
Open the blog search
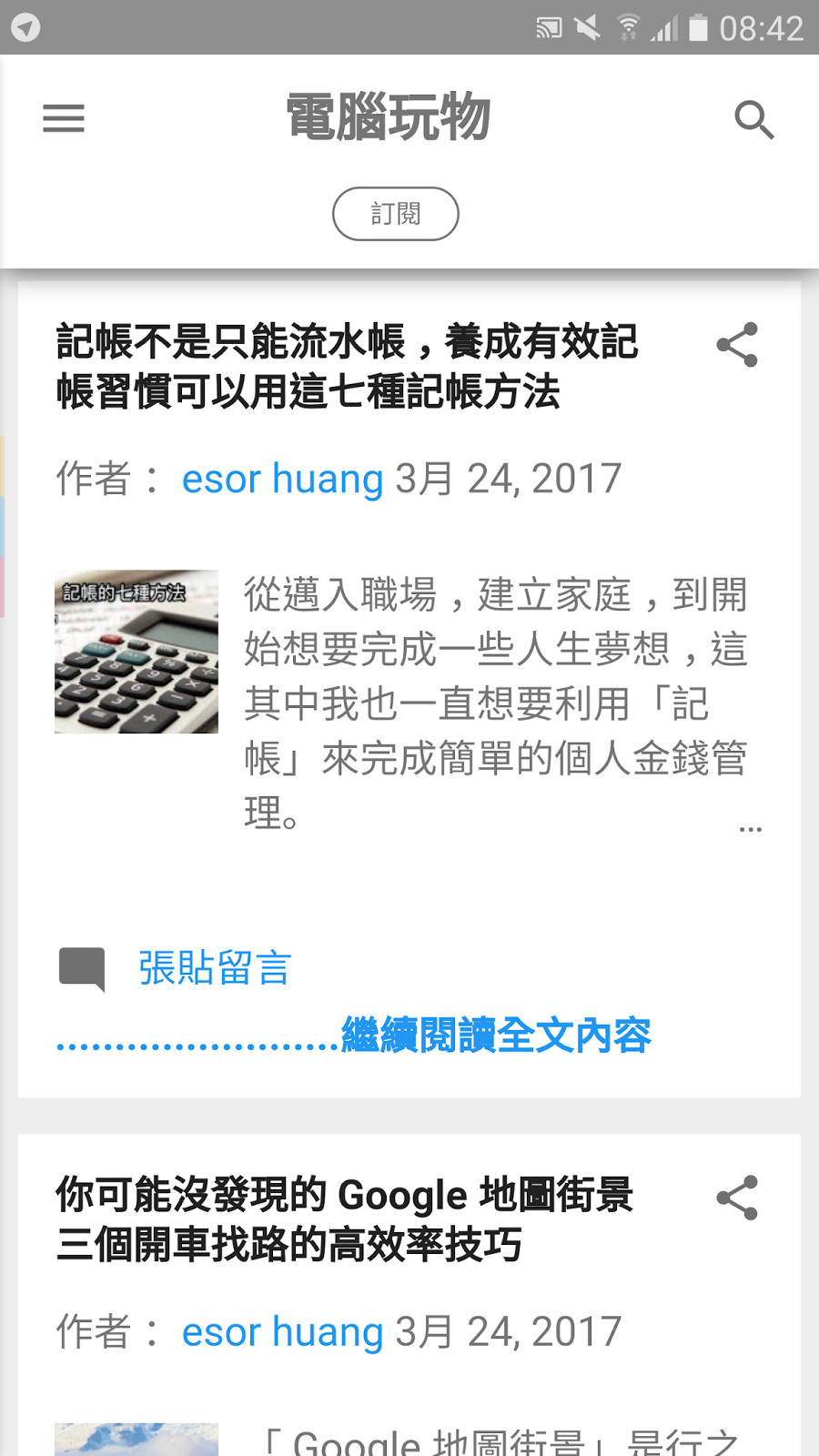pos(753,119)
